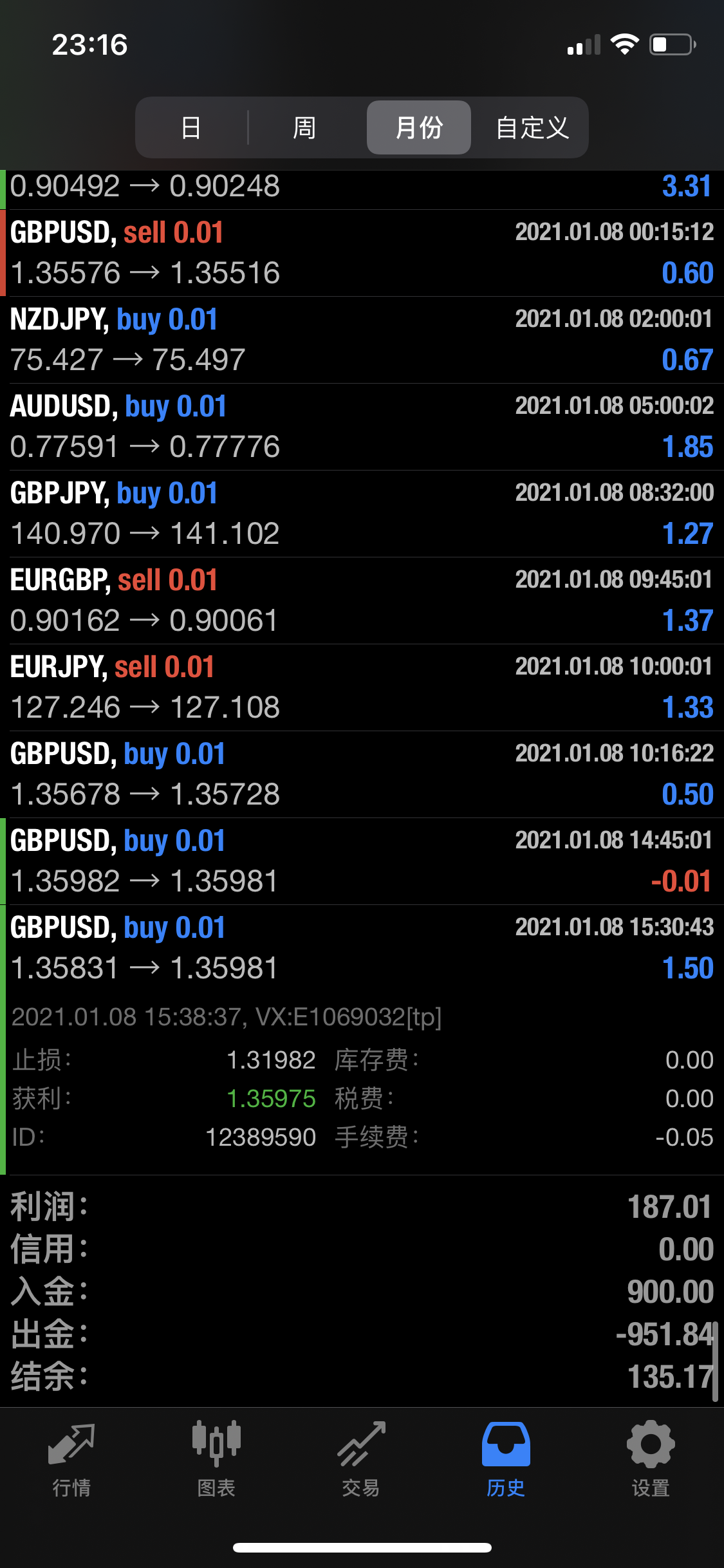Expand the GBPUSD trade with -0.01 loss
The height and width of the screenshot is (1568, 724).
tap(362, 861)
